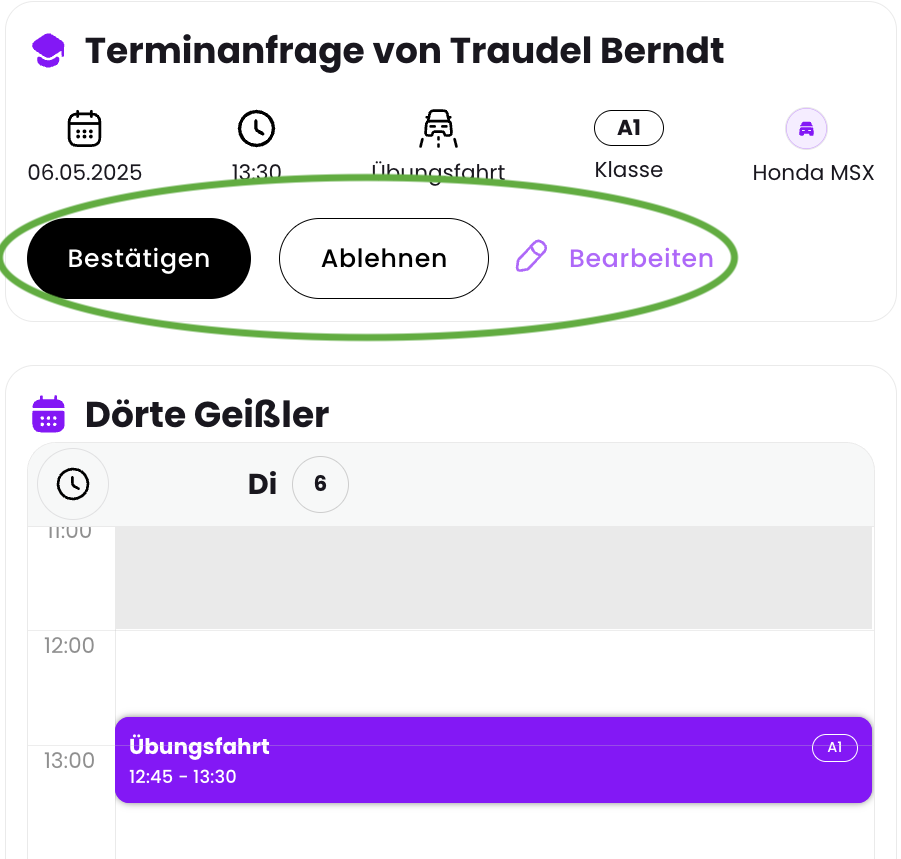
Task: Open the Übungsfahrt 12:45 - 13:30 event
Action: [493, 760]
